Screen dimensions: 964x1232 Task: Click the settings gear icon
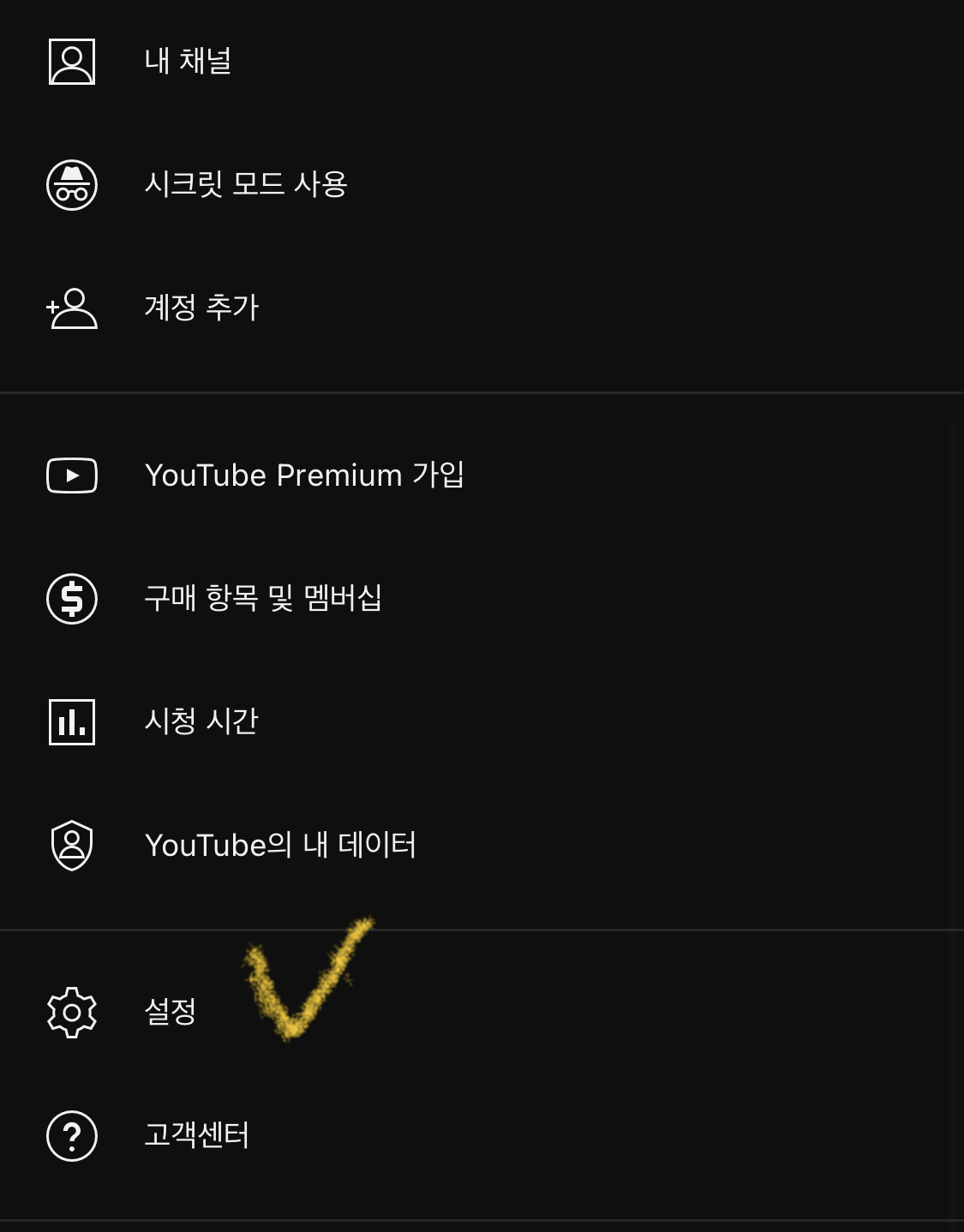(x=72, y=1012)
